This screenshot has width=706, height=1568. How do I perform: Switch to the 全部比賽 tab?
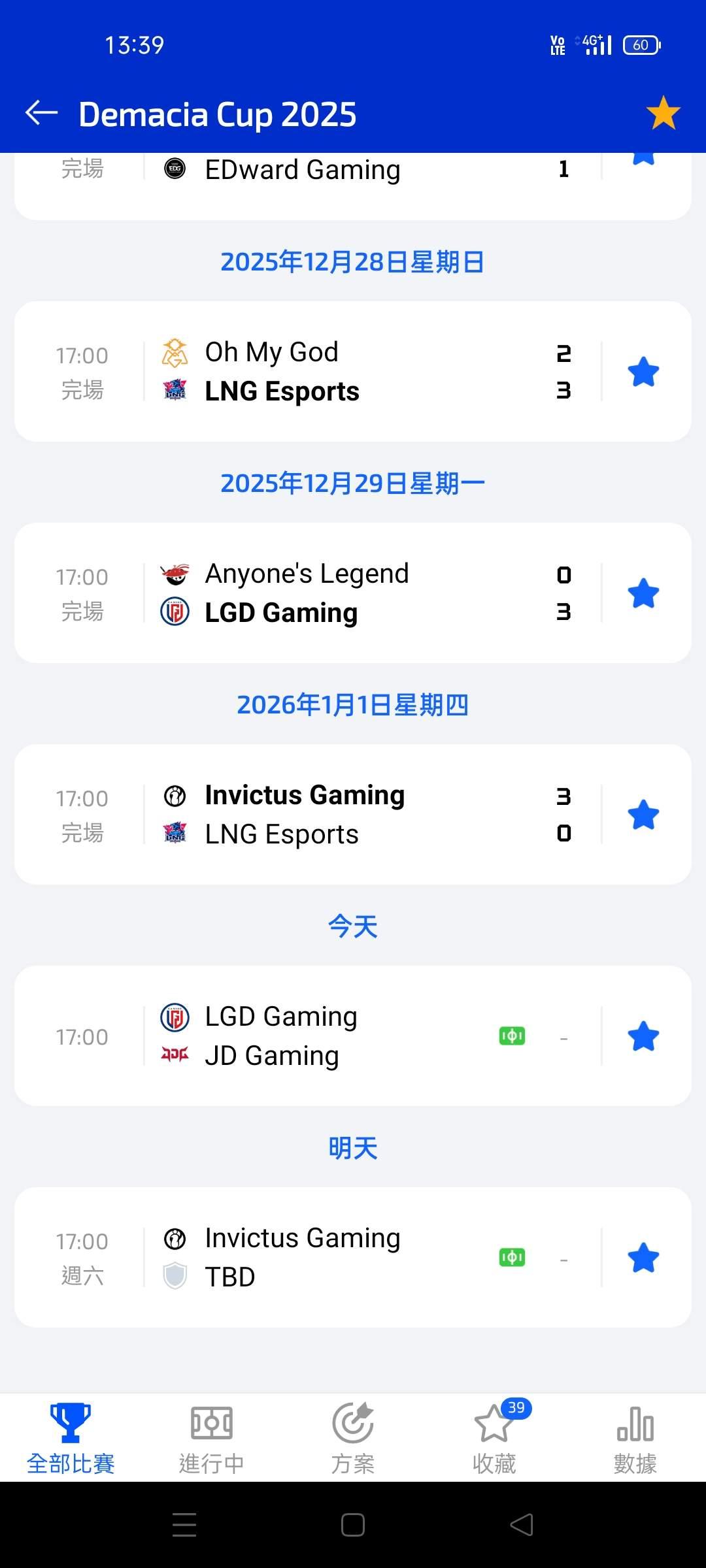pyautogui.click(x=71, y=1437)
